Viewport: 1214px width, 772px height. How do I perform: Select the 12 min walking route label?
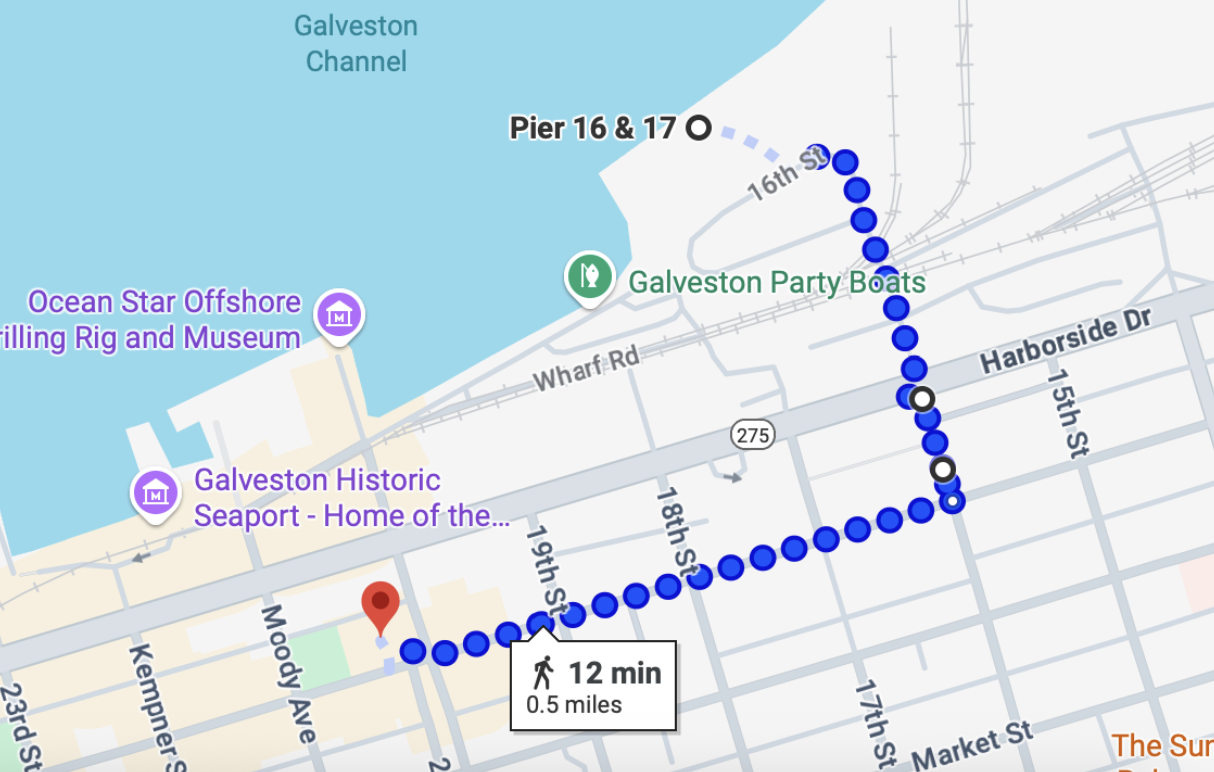(x=593, y=685)
